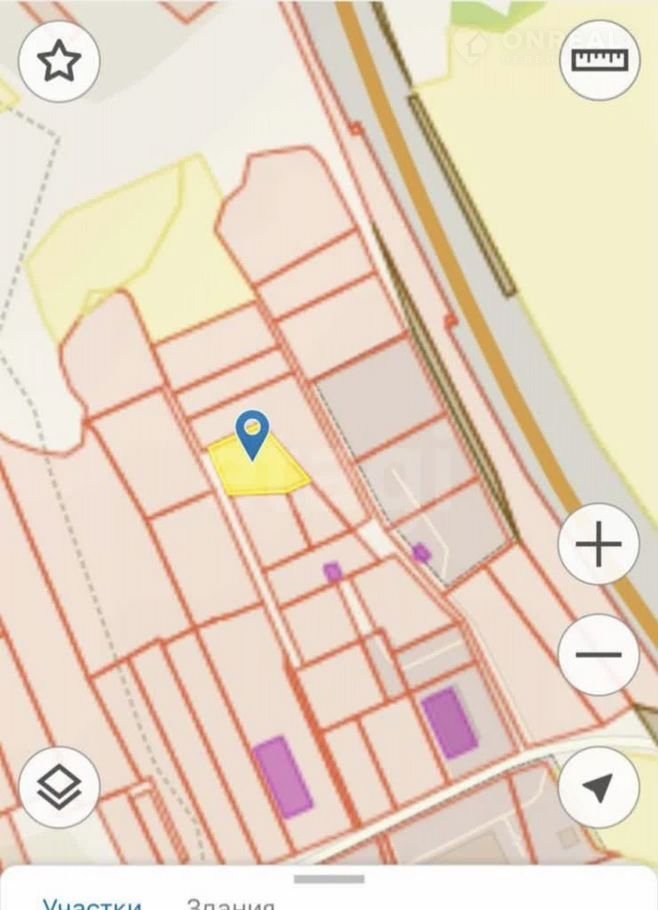Image resolution: width=658 pixels, height=910 pixels.
Task: Tap the blue pin on the yellow parcel
Action: click(253, 435)
